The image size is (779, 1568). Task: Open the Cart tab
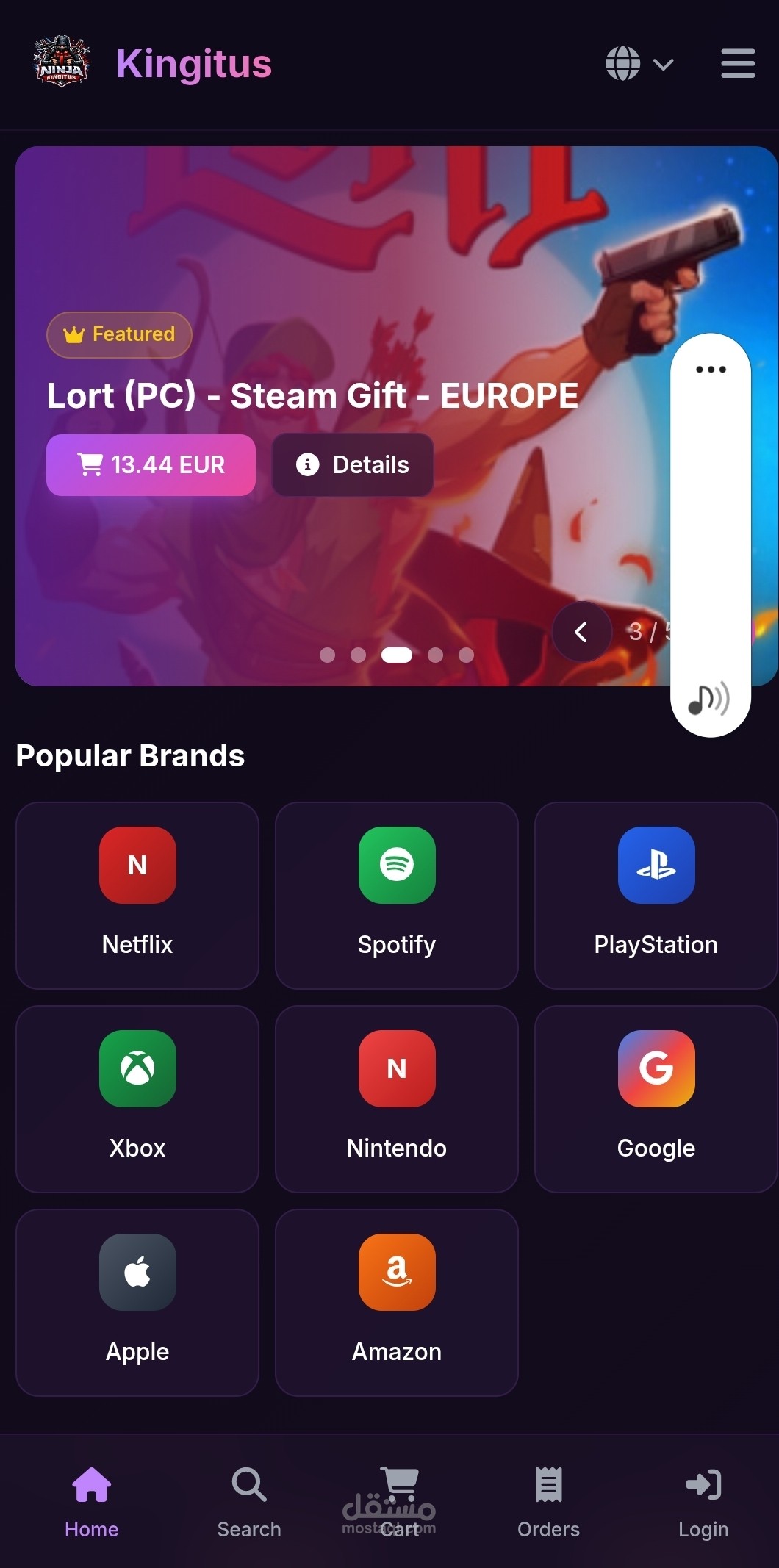click(400, 1503)
